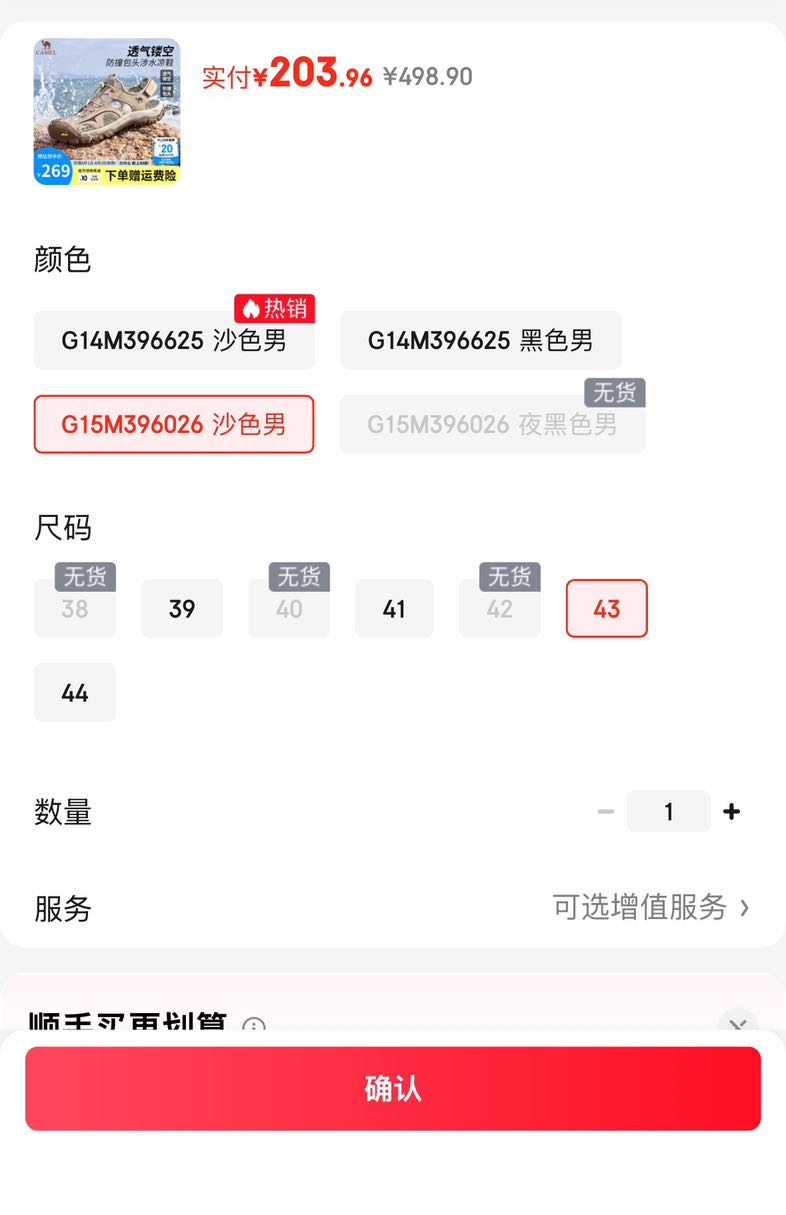Screen dimensions: 786x1215
Task: Tap the selected size 43
Action: pos(607,608)
